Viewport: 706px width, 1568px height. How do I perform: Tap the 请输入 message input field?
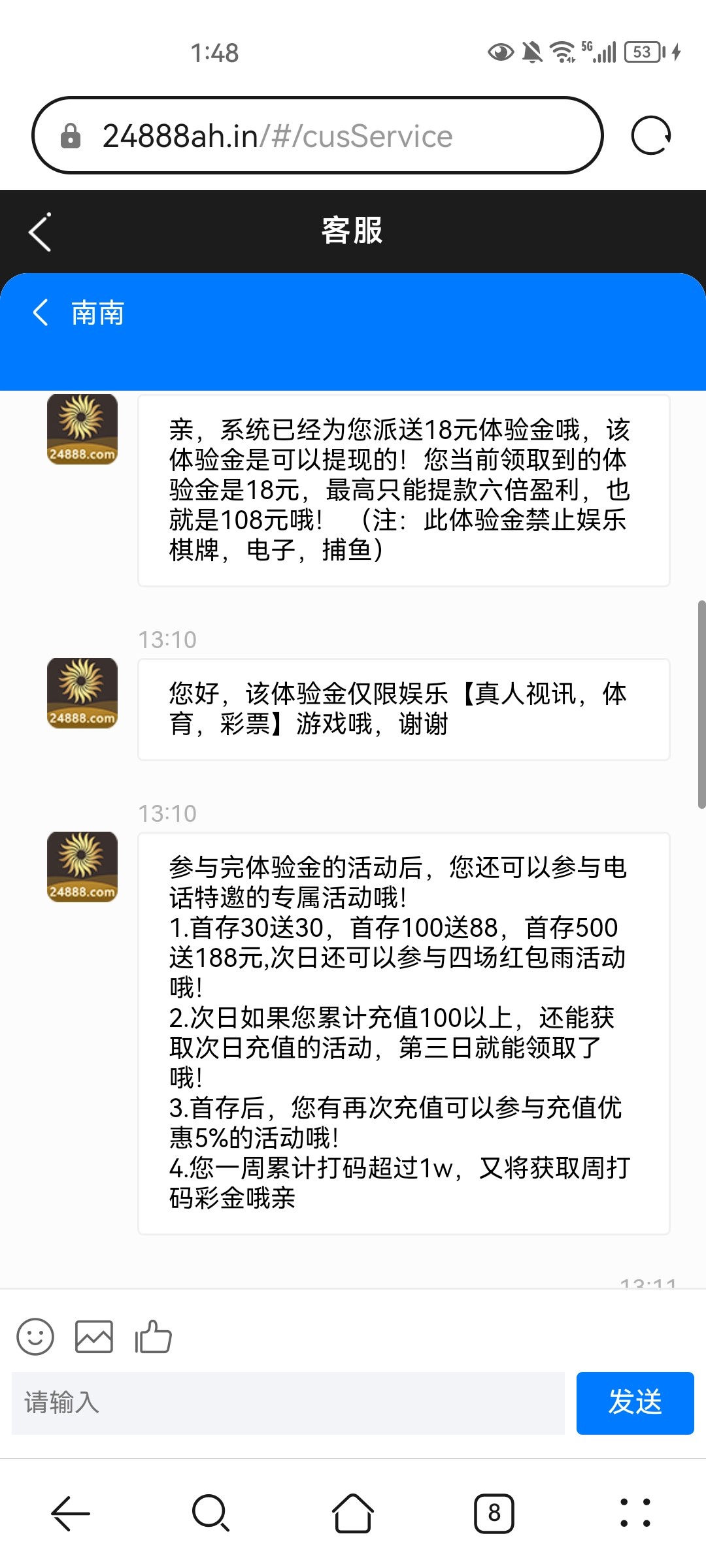tap(281, 1402)
